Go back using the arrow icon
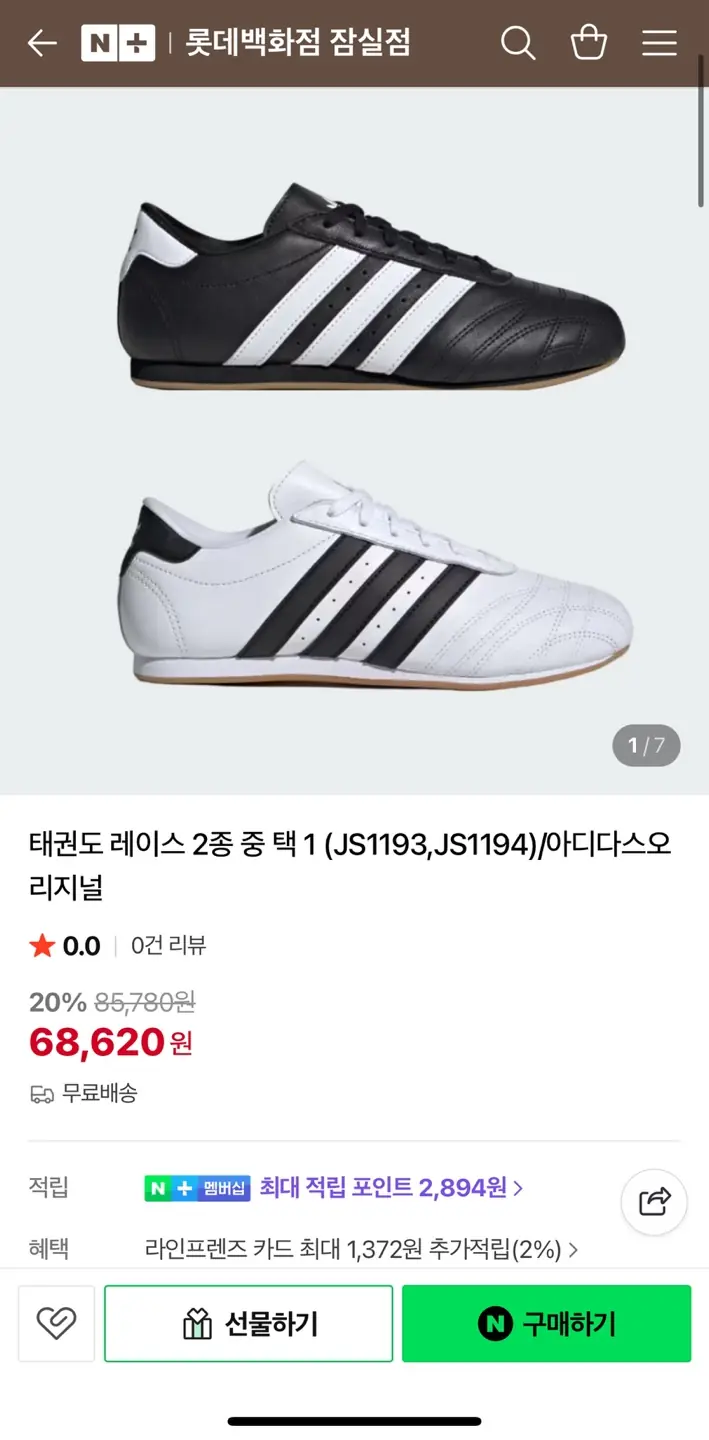Viewport: 709px width, 1440px height. pos(42,43)
